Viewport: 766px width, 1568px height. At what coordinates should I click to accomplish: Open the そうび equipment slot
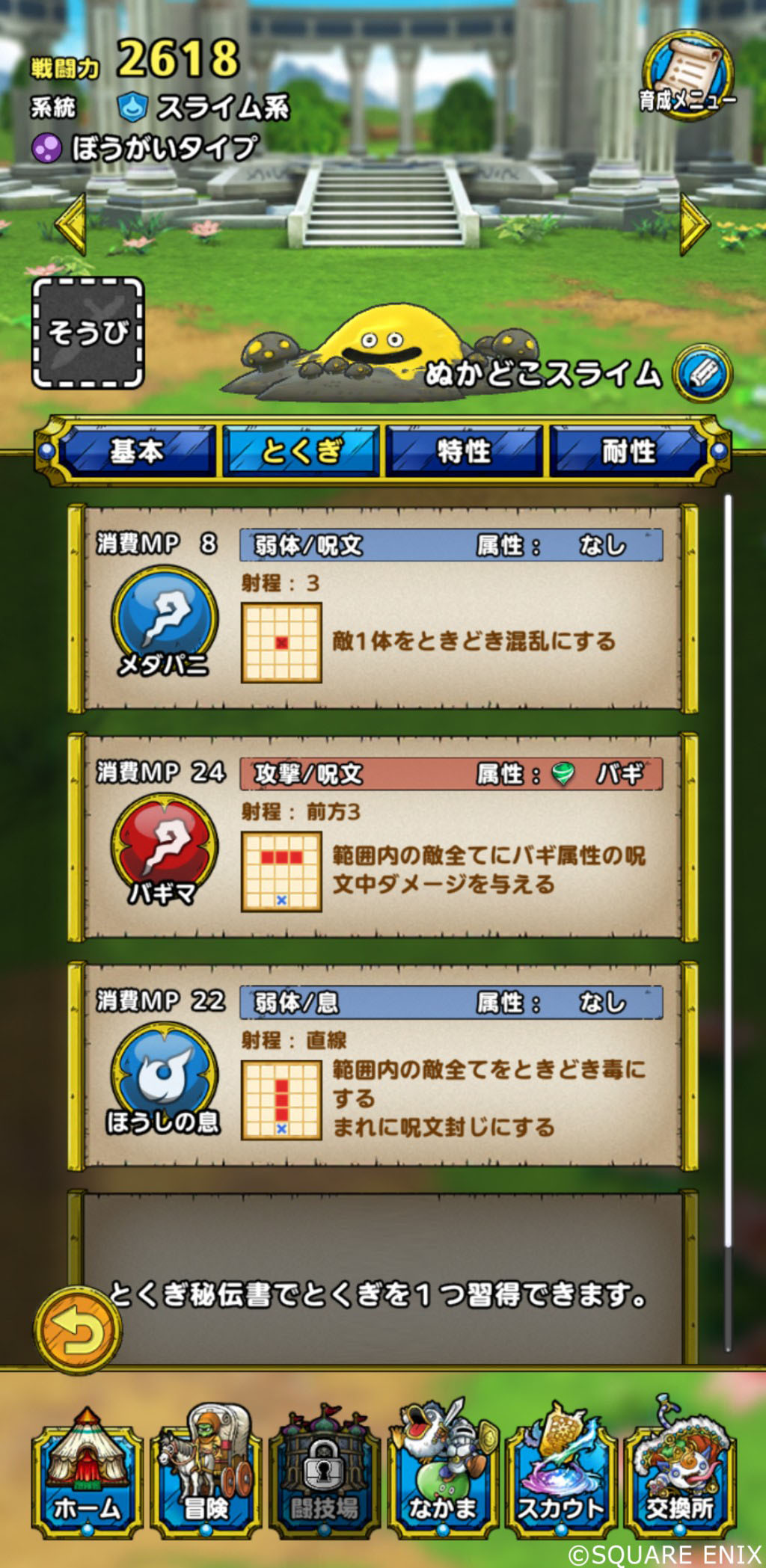tap(88, 333)
